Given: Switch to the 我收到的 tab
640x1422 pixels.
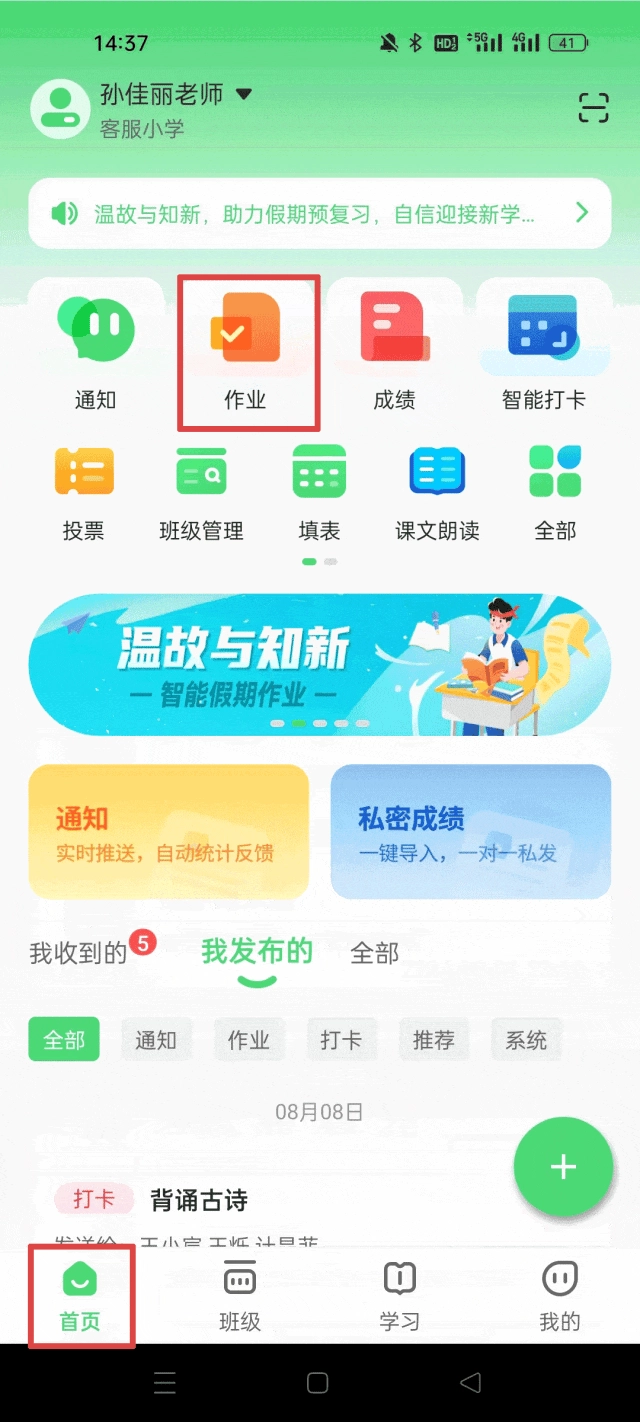Looking at the screenshot, I should click(78, 953).
